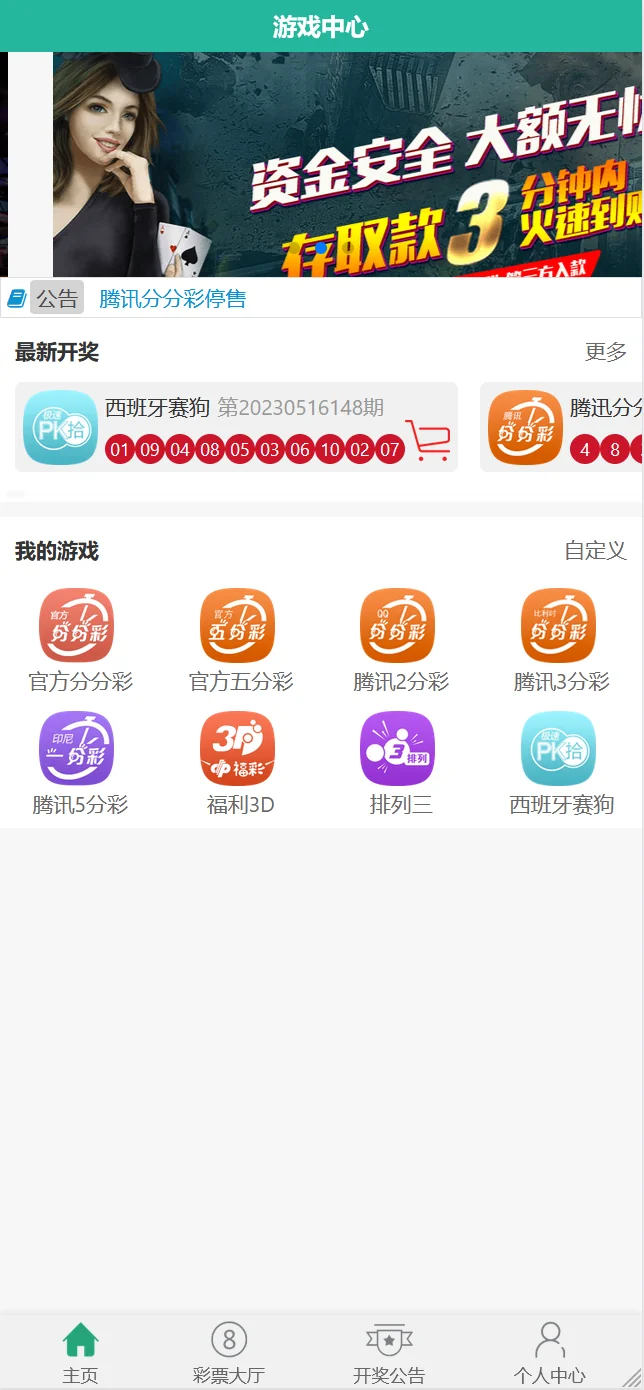644x1390 pixels.
Task: Tap the promotional banner image
Action: 340,165
